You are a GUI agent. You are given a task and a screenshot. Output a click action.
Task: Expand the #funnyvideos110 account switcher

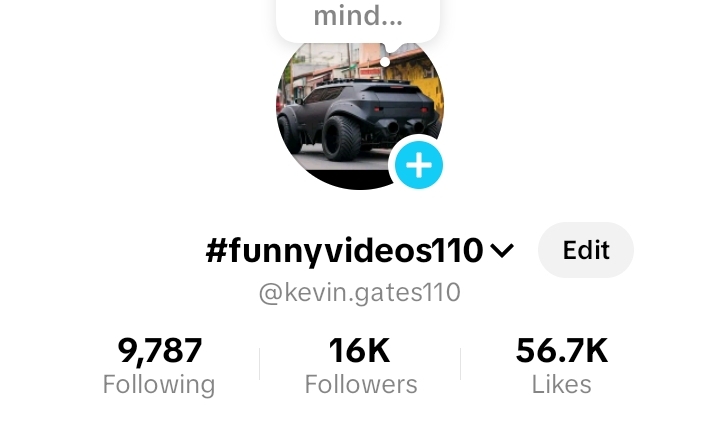[x=502, y=251]
